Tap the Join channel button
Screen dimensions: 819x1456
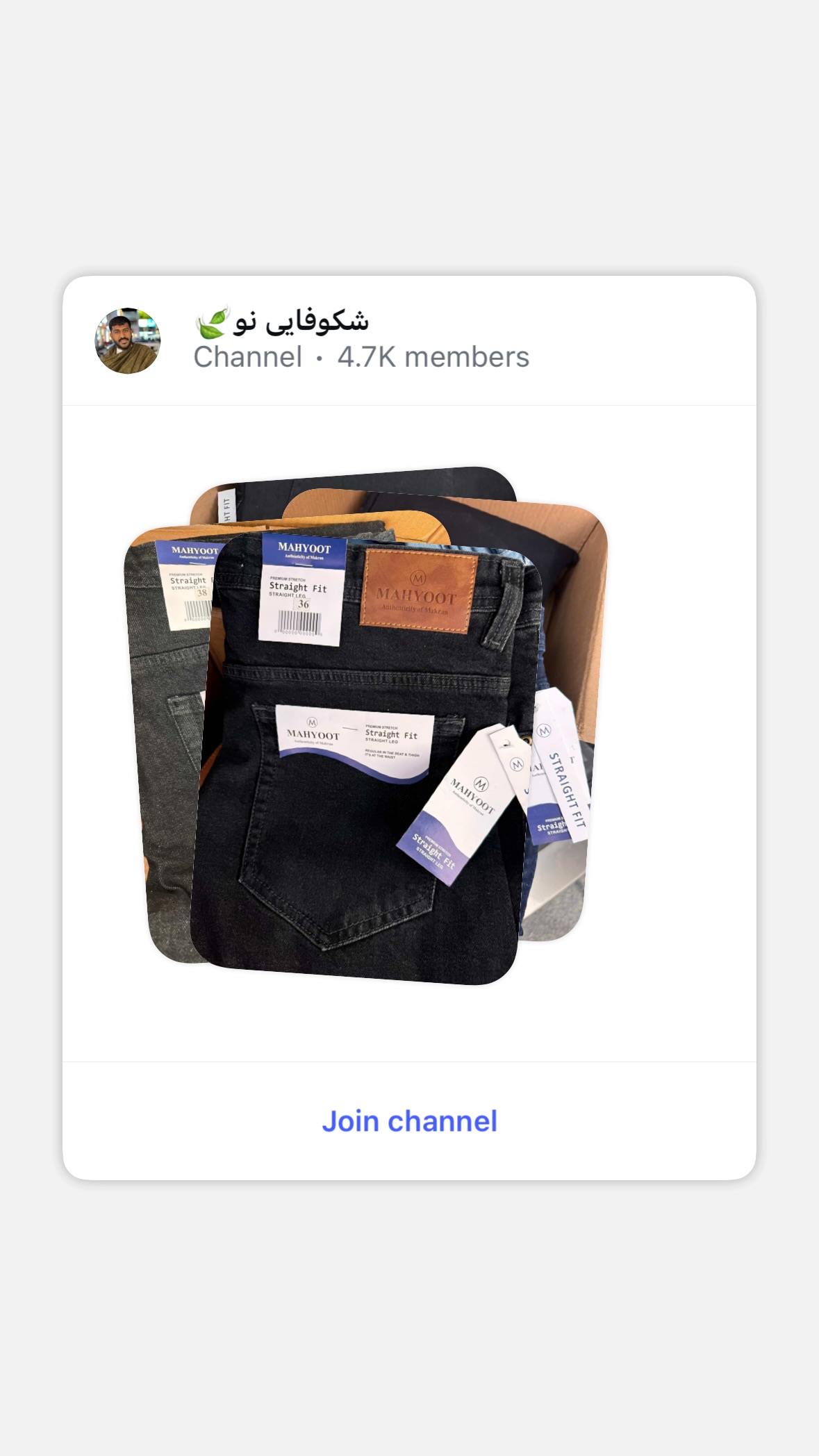[x=409, y=1121]
